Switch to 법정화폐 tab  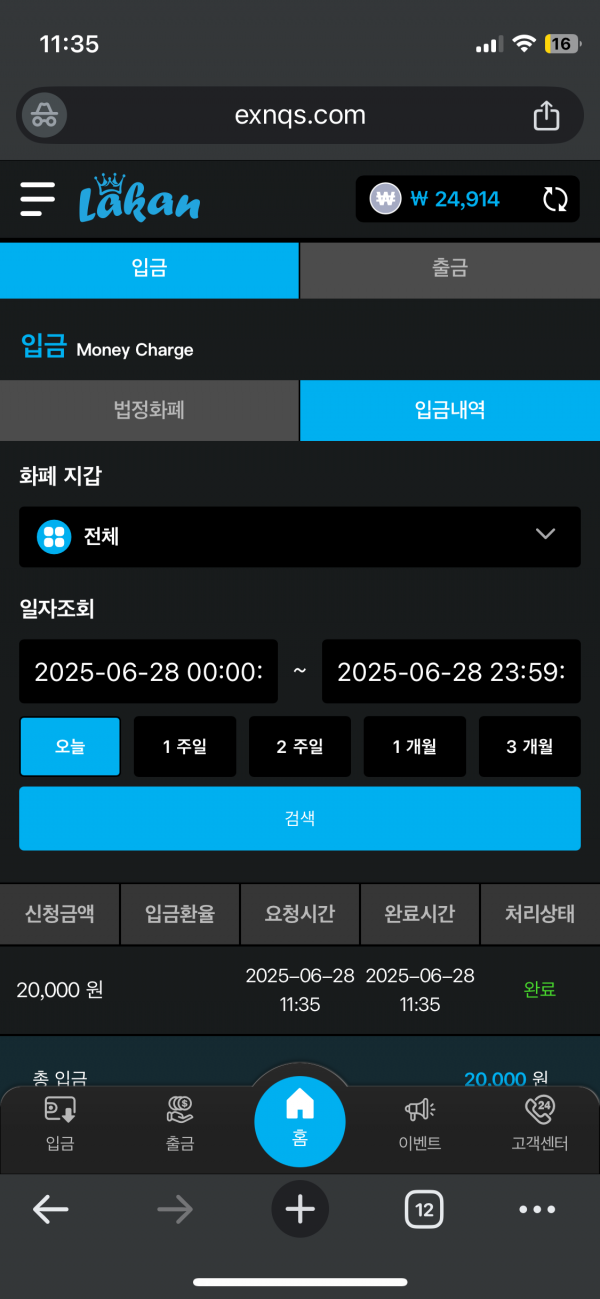click(x=149, y=410)
